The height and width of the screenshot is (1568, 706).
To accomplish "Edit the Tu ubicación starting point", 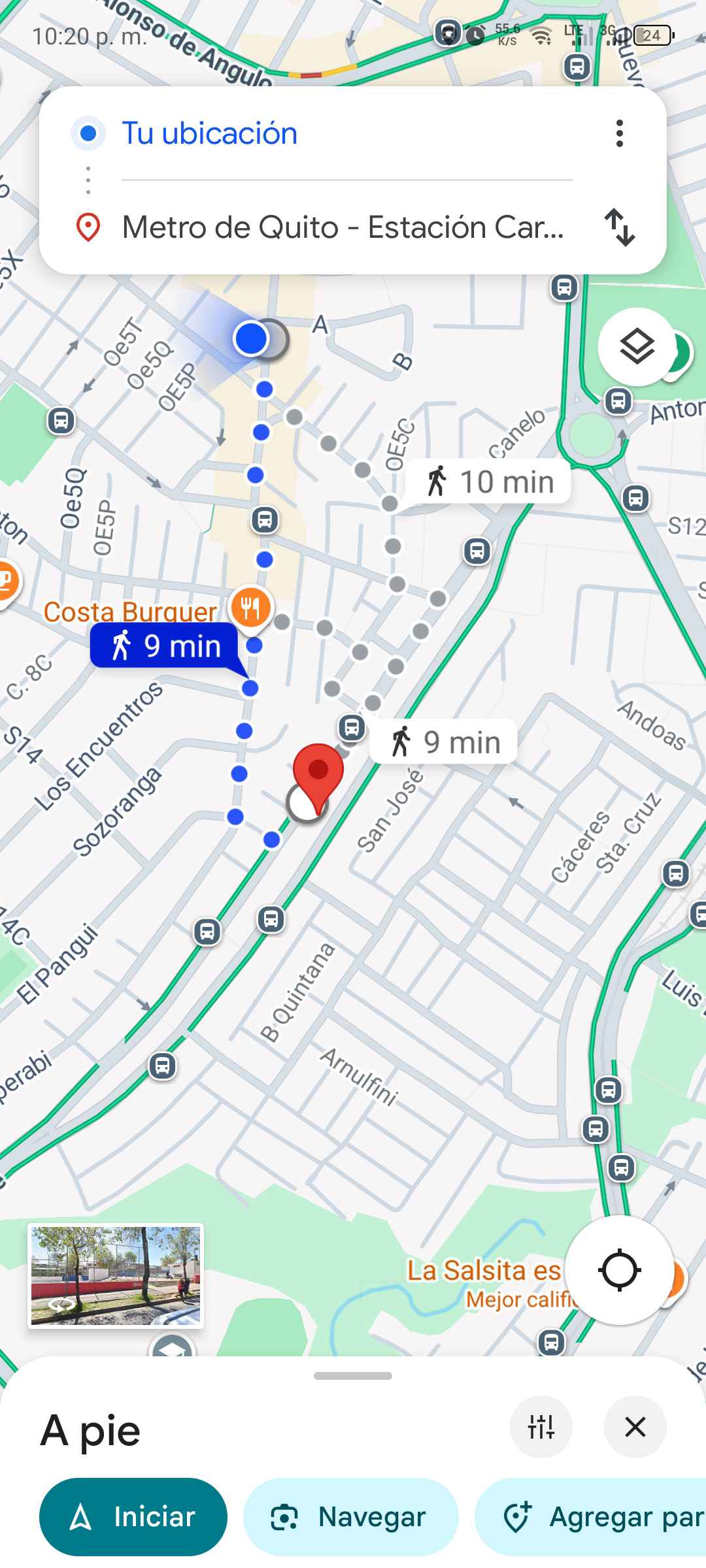I will [209, 133].
